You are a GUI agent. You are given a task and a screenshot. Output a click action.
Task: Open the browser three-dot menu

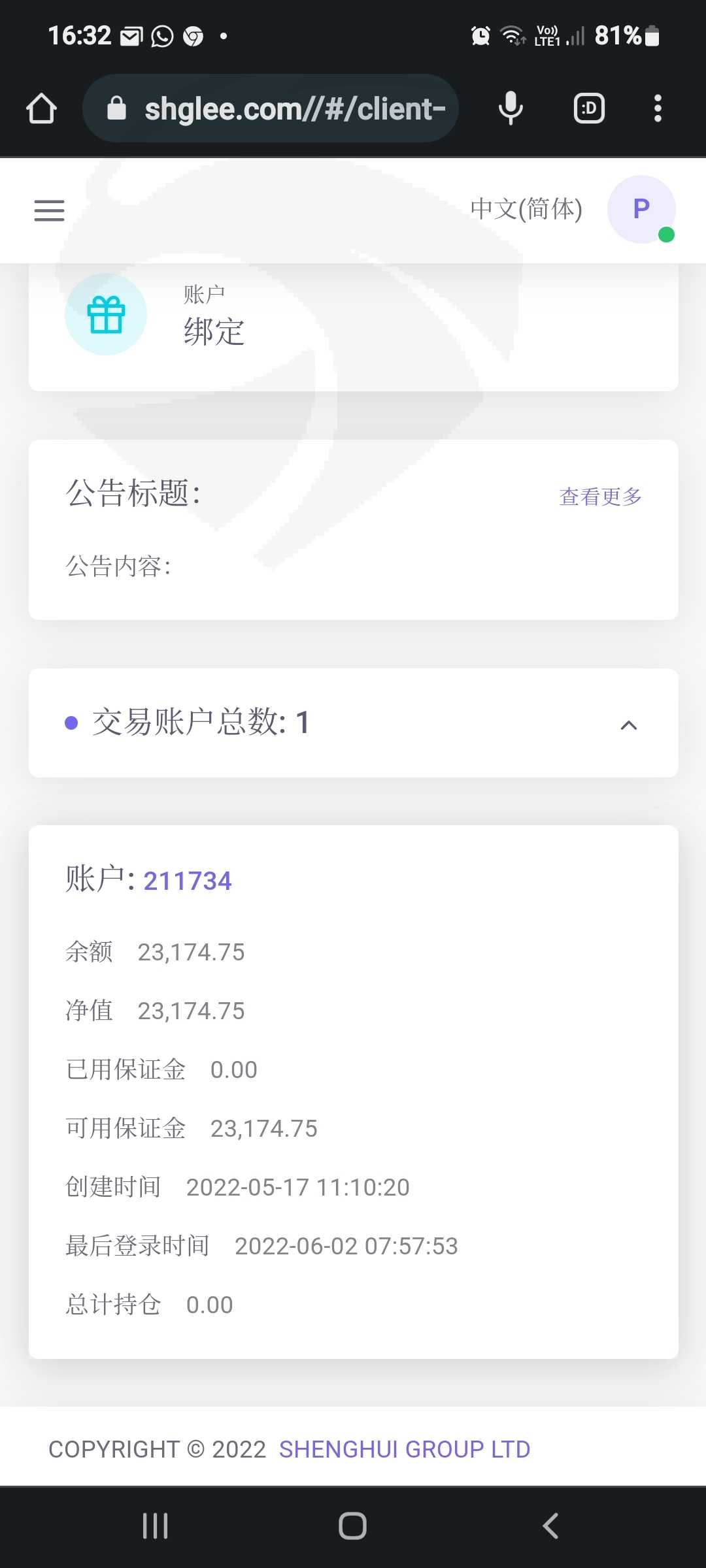click(x=658, y=108)
